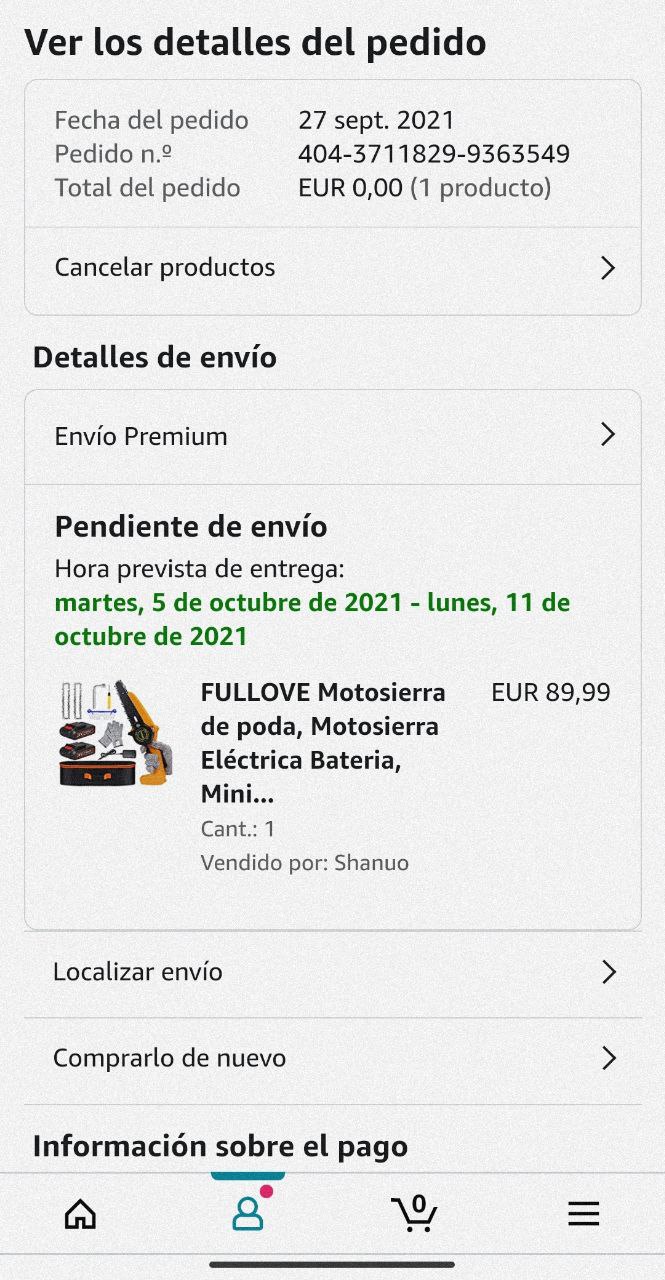665x1280 pixels.
Task: Open Cancelar productos row
Action: tap(332, 268)
